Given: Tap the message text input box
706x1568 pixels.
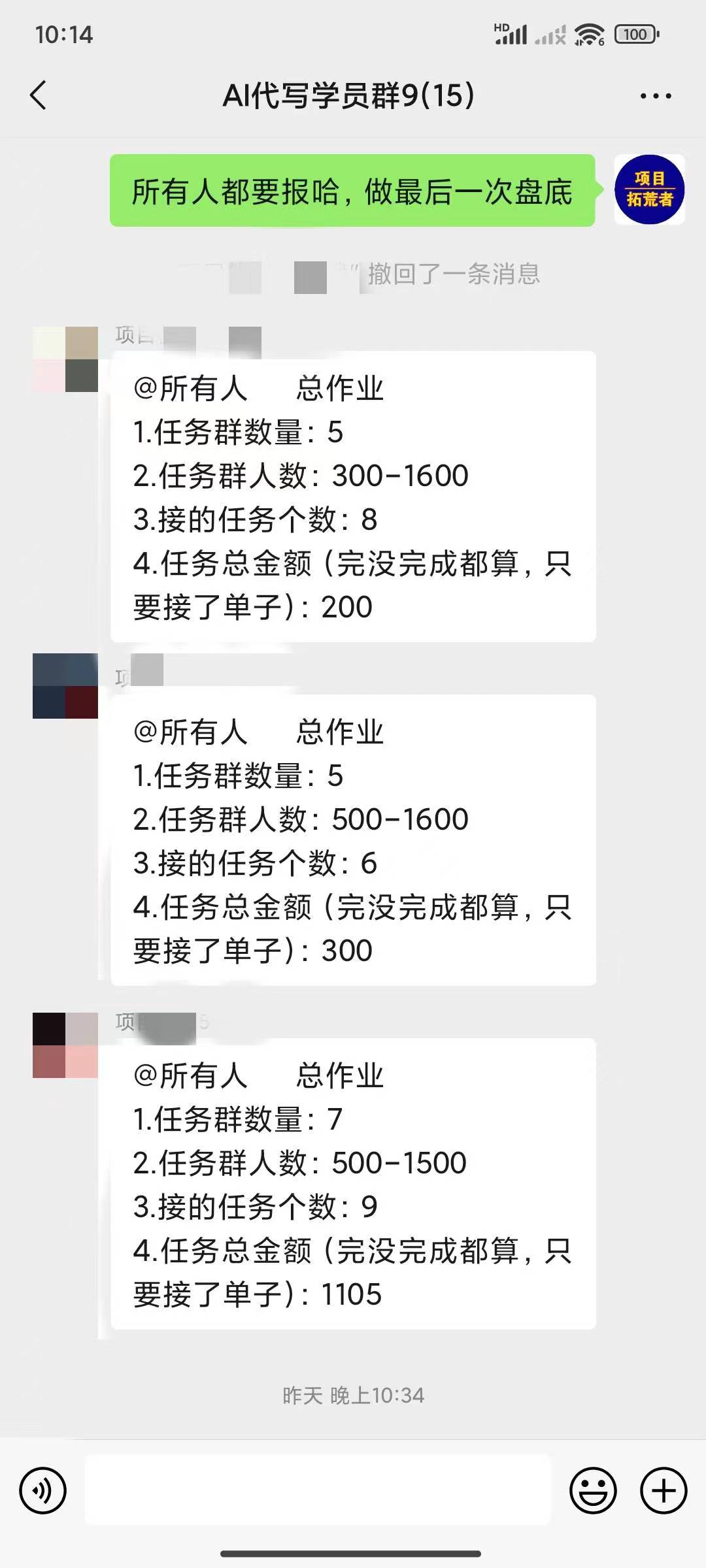Looking at the screenshot, I should click(x=318, y=1490).
